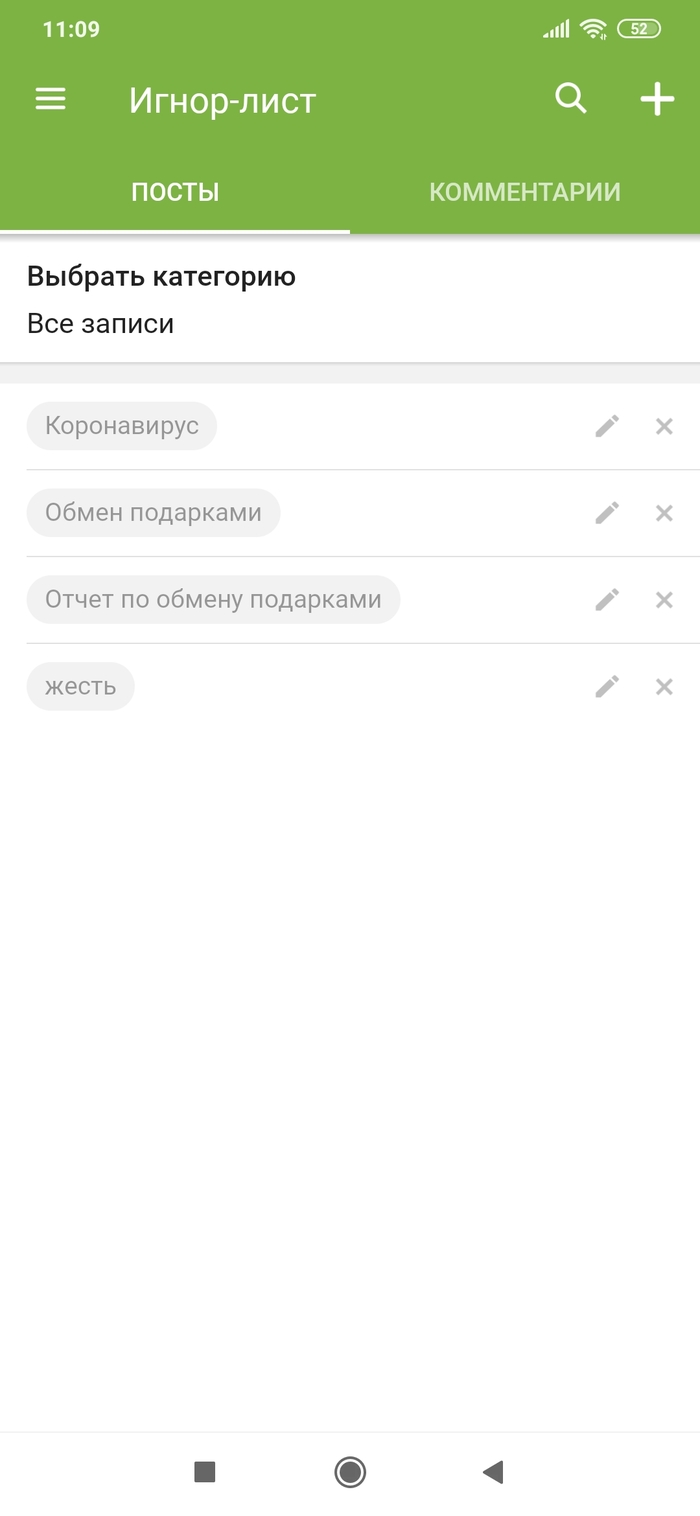Image resolution: width=700 pixels, height=1516 pixels.
Task: Open search in the ignore list
Action: tap(571, 99)
